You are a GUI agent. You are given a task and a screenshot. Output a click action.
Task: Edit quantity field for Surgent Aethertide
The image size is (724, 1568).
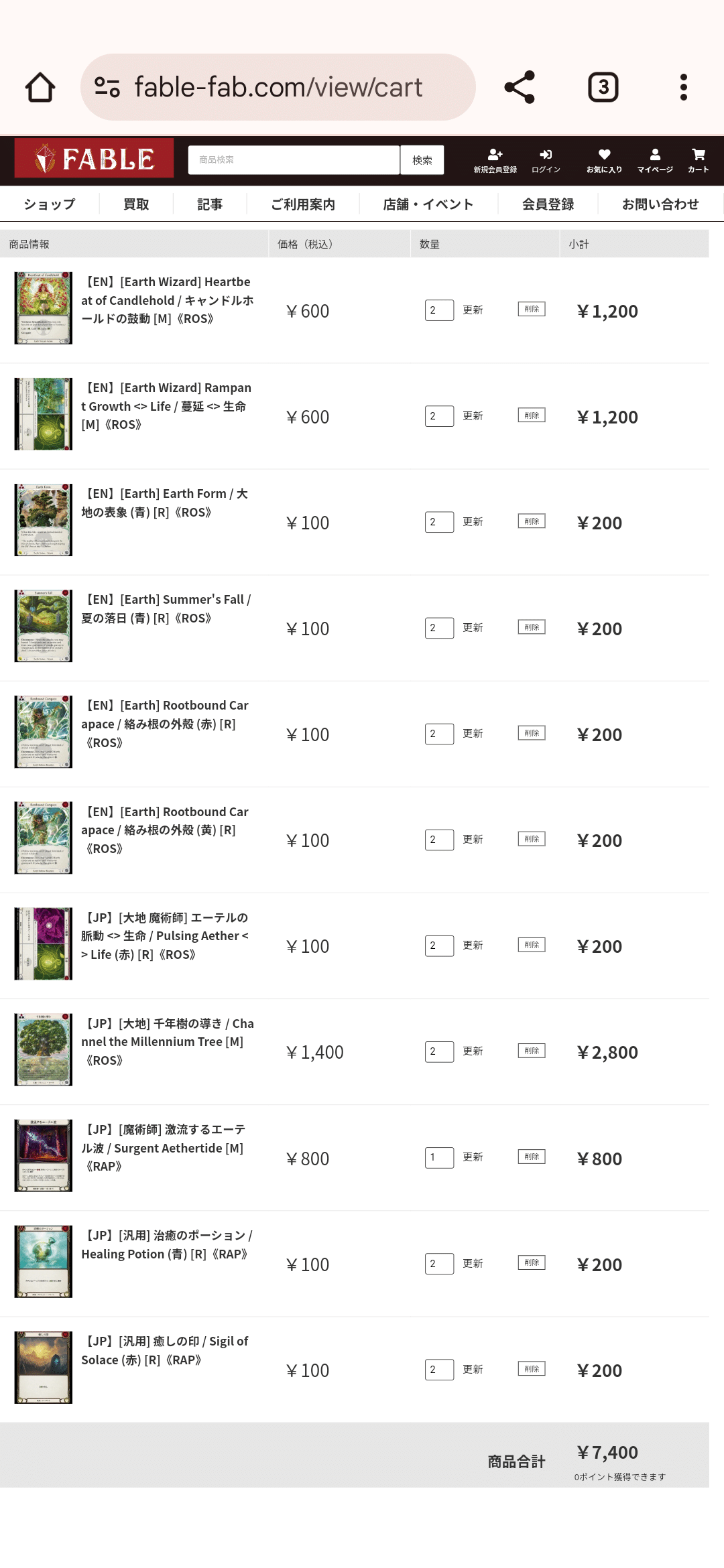click(439, 1157)
